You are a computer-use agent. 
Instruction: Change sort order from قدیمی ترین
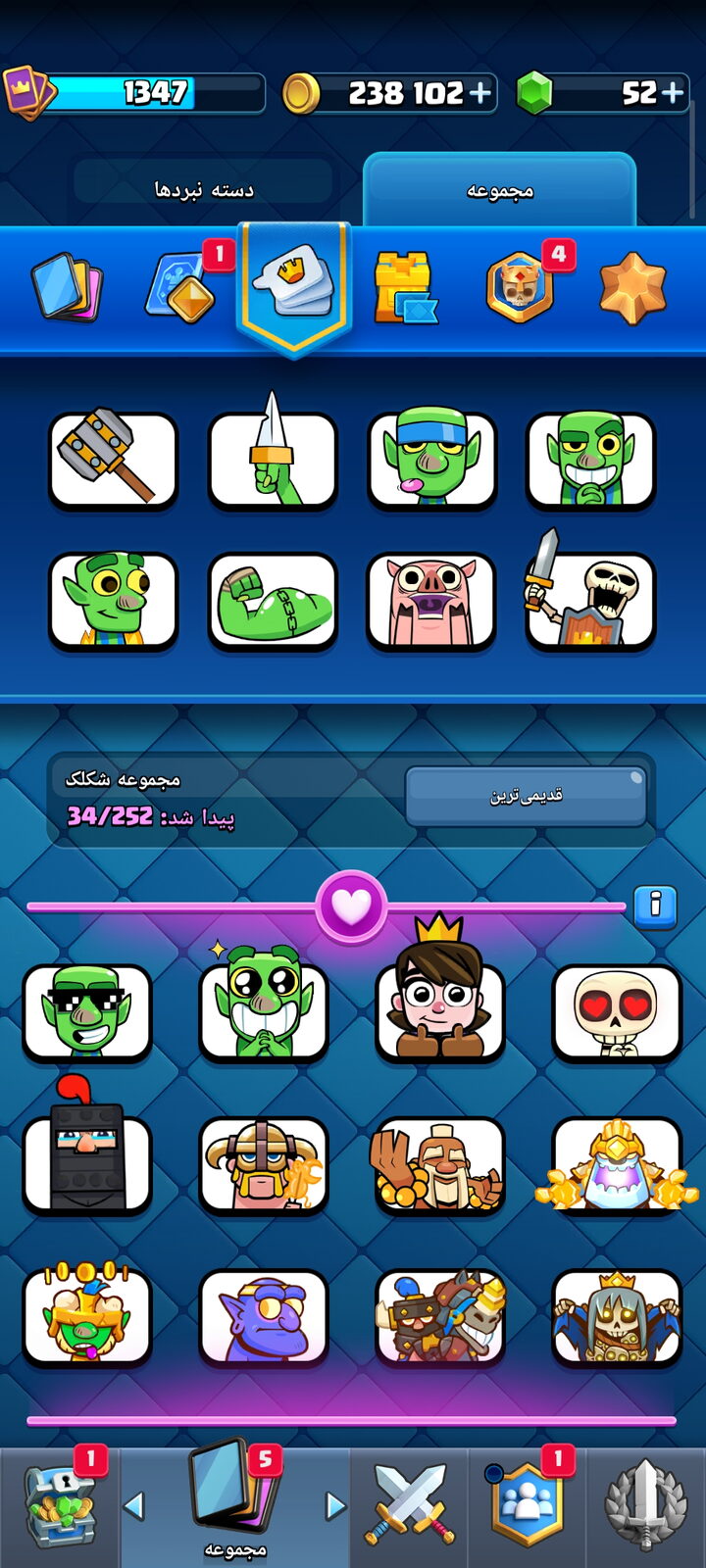coord(526,796)
